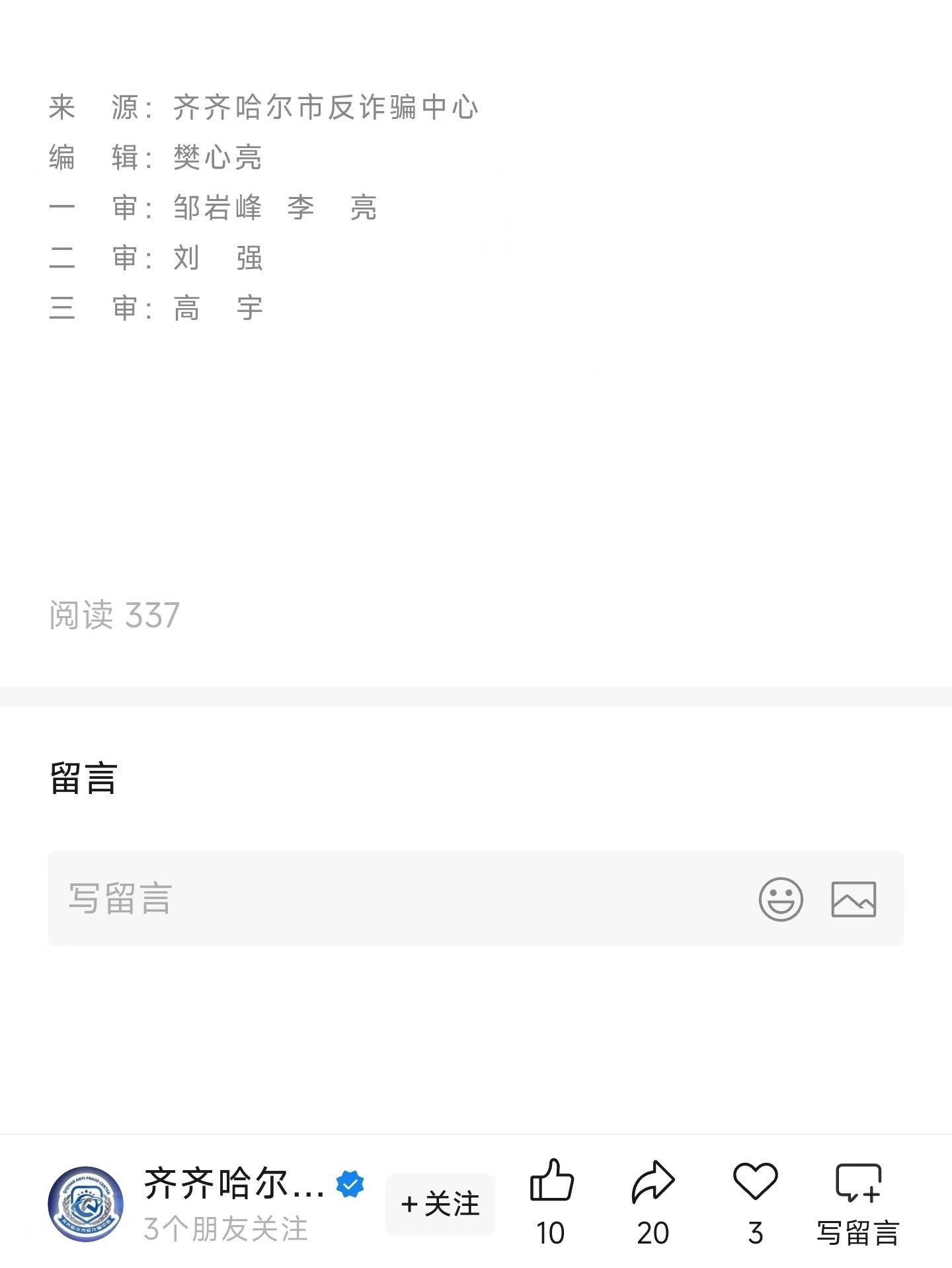Screen dimensions: 952x1268
Task: Follow the account with +关注
Action: click(x=440, y=1204)
